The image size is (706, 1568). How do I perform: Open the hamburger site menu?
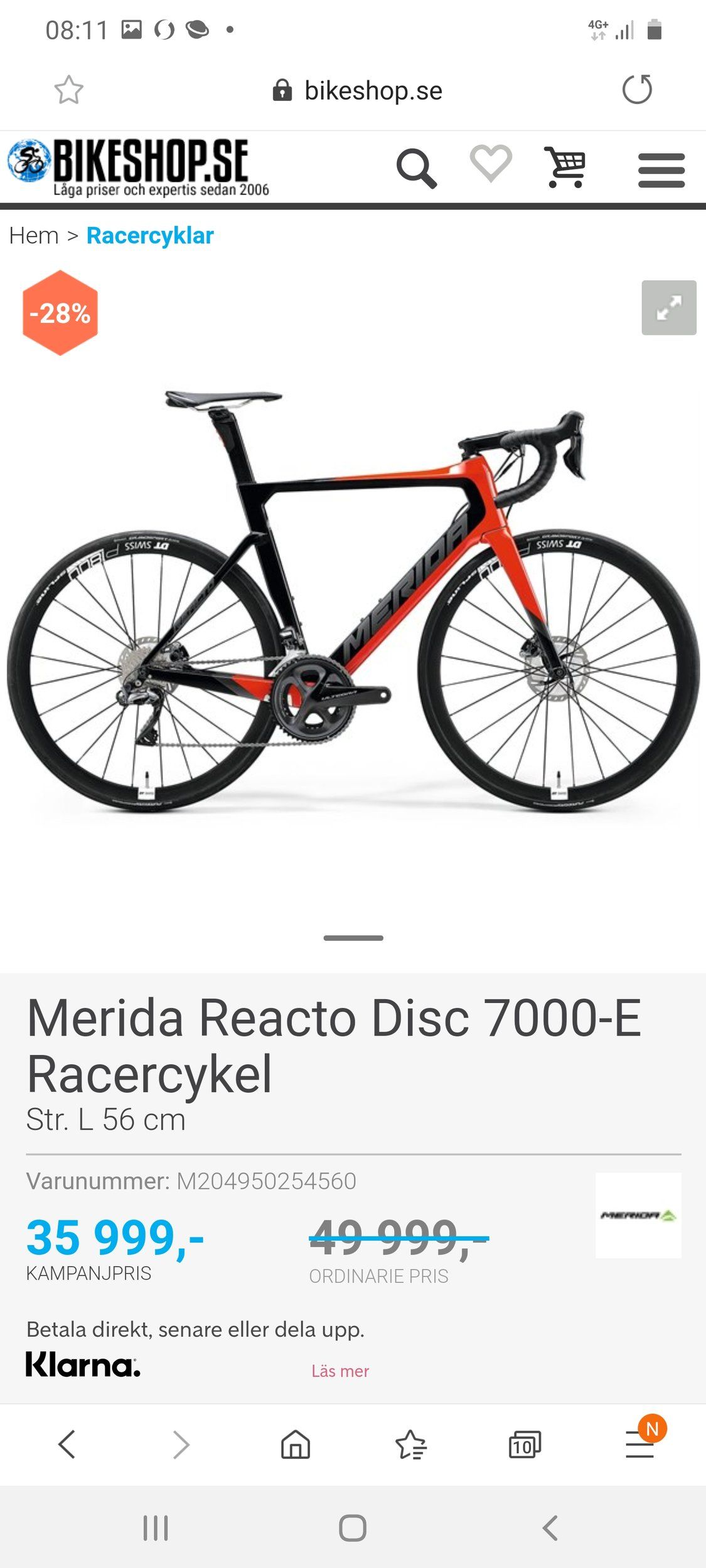click(x=661, y=170)
